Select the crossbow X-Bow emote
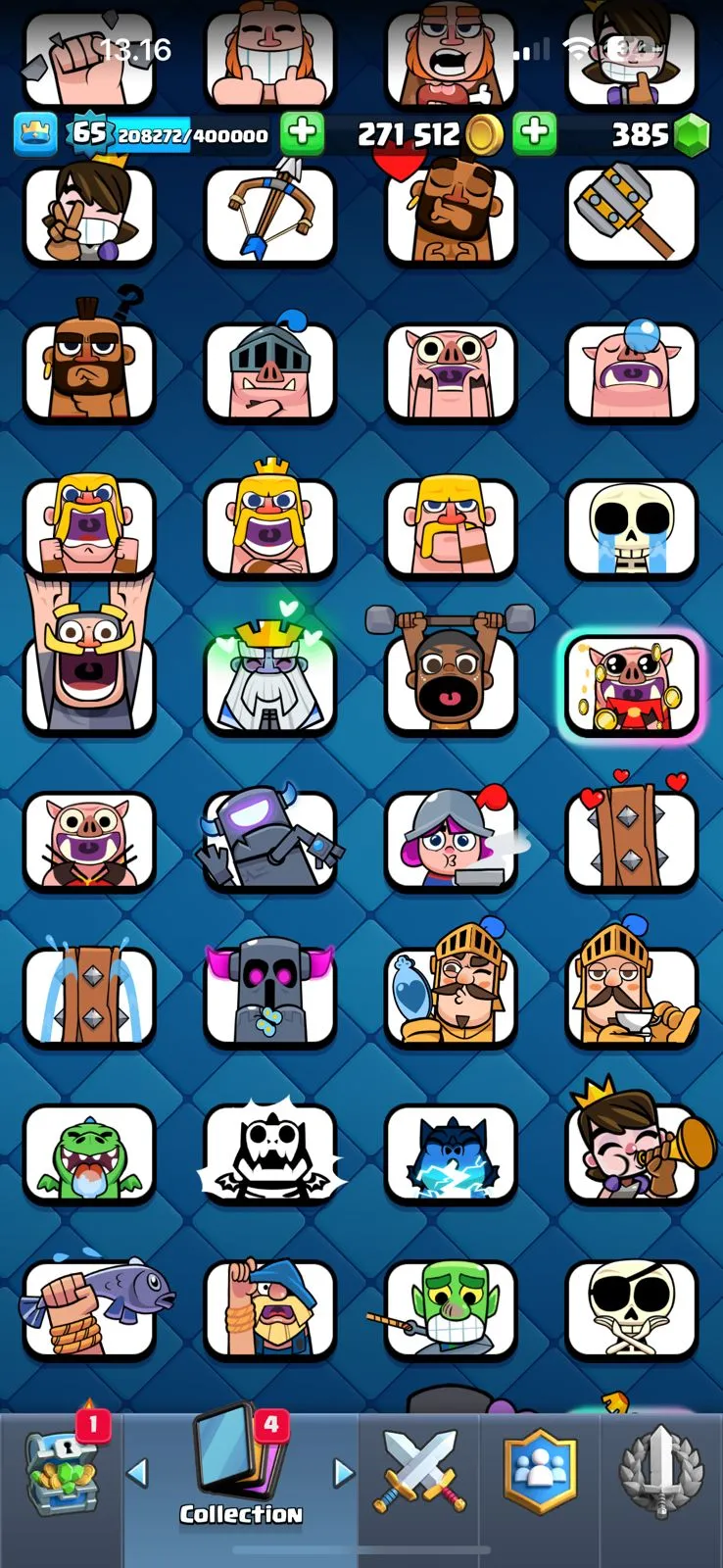Viewport: 723px width, 1568px height. (x=269, y=214)
